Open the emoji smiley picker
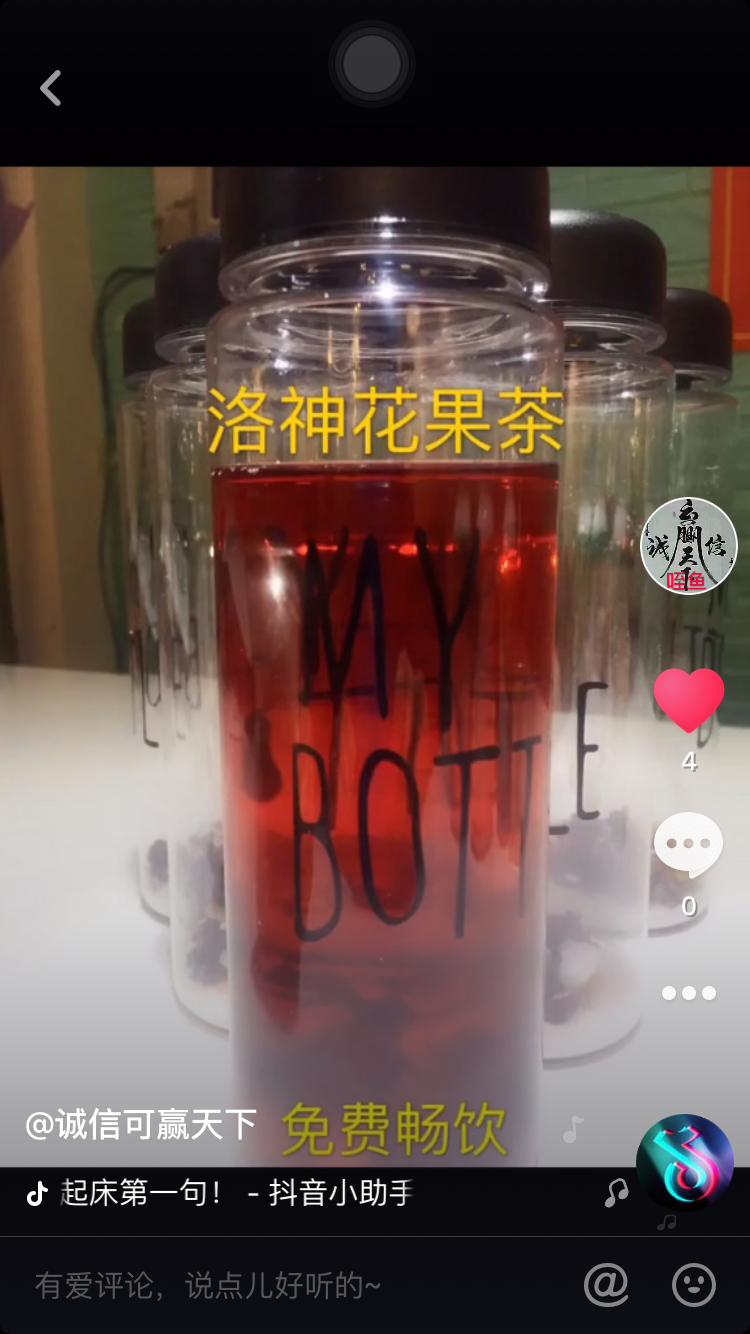This screenshot has height=1334, width=750. click(693, 1285)
